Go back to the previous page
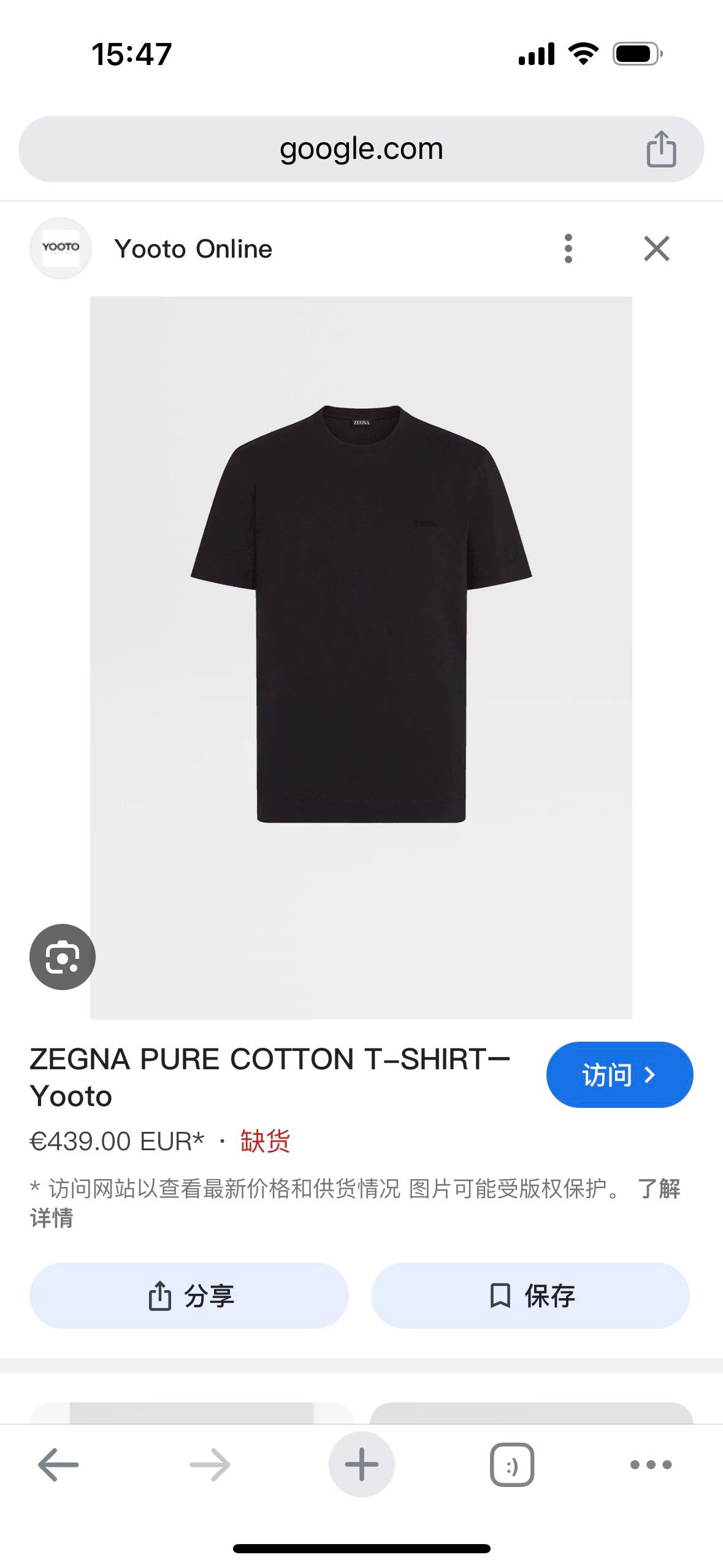 [58, 1464]
